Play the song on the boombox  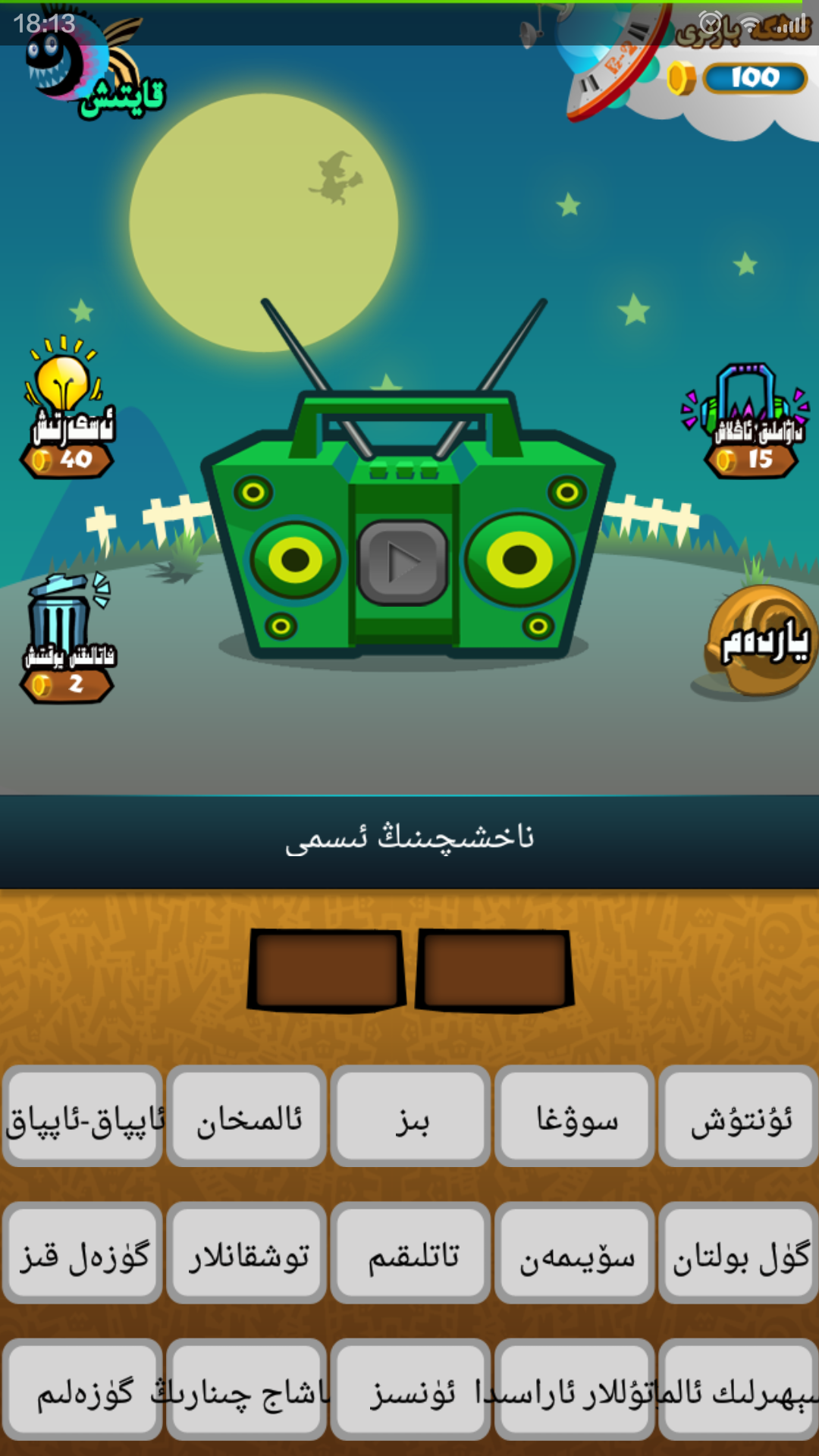[x=403, y=563]
